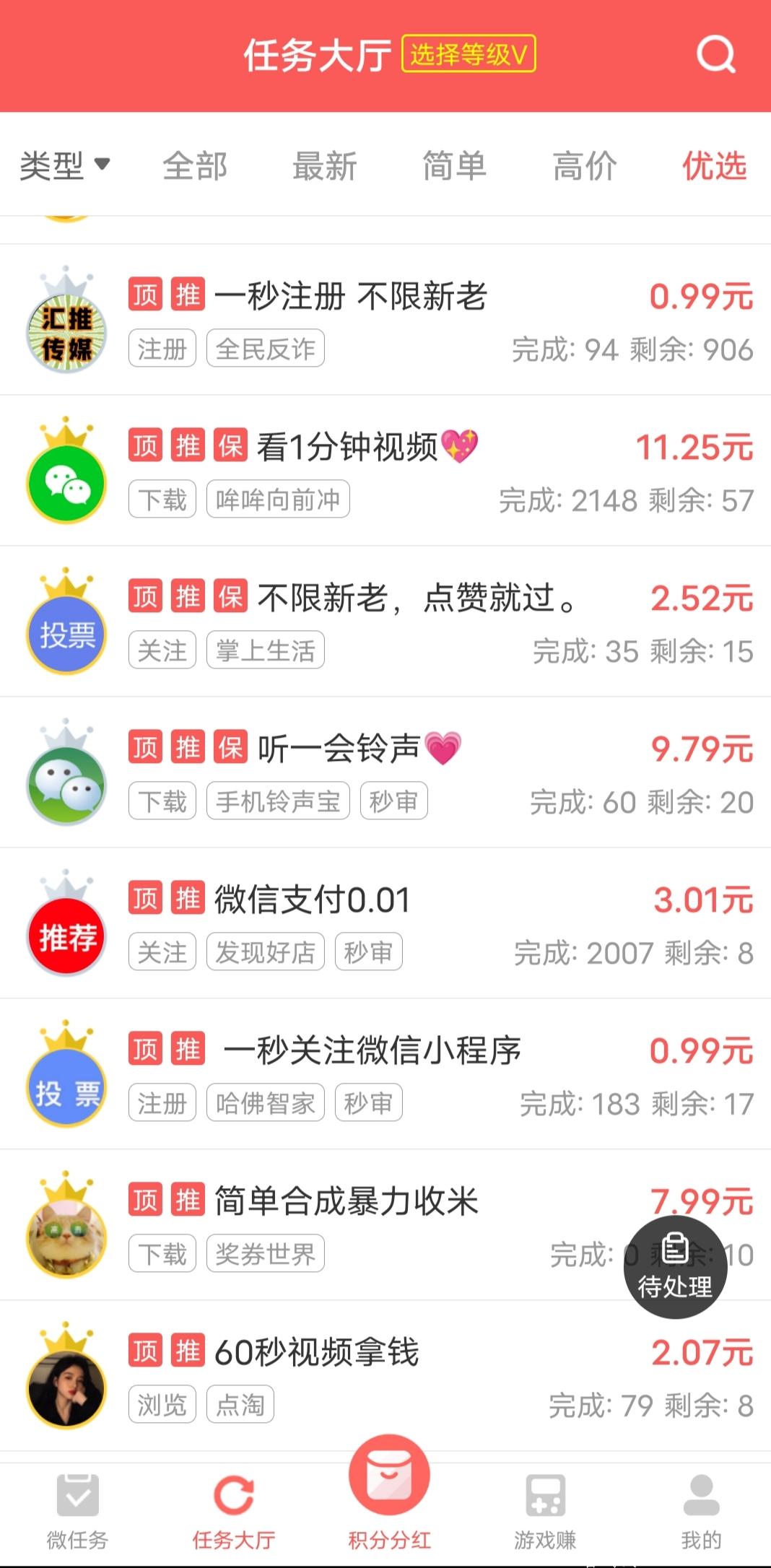The image size is (771, 1568).
Task: Open the 积分分红 center tab
Action: pos(389,1493)
